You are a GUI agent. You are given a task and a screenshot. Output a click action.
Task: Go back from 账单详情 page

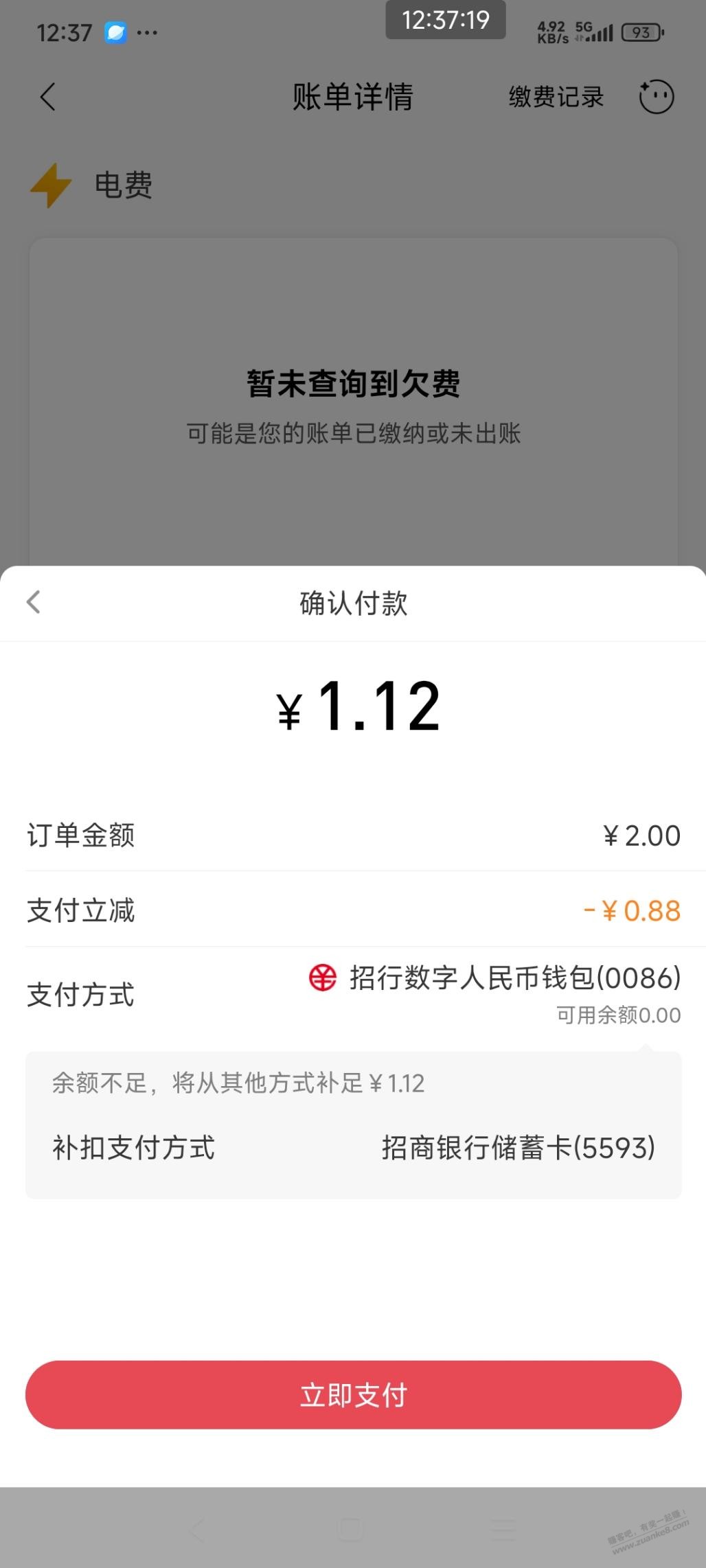click(47, 97)
